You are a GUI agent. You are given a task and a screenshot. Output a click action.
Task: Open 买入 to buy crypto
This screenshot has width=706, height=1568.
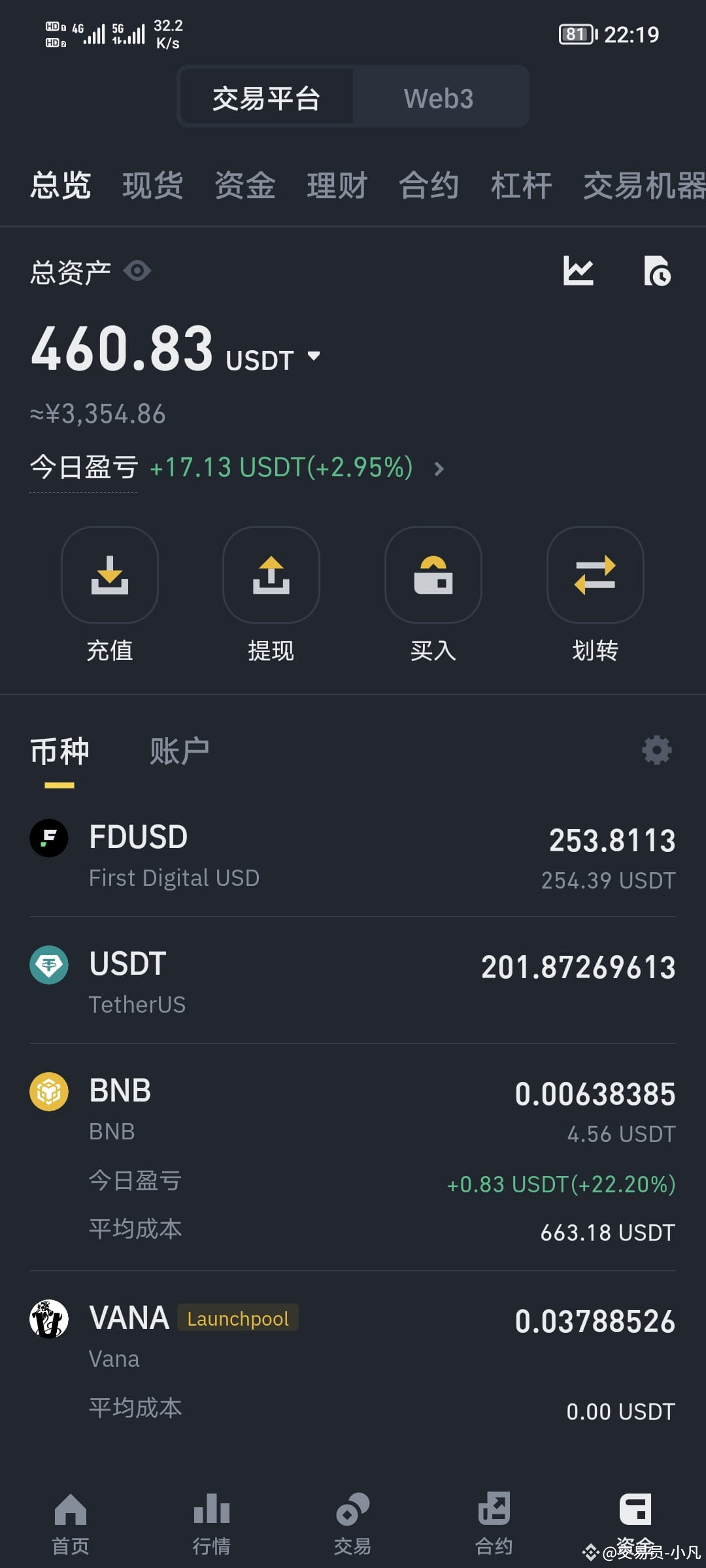[433, 595]
